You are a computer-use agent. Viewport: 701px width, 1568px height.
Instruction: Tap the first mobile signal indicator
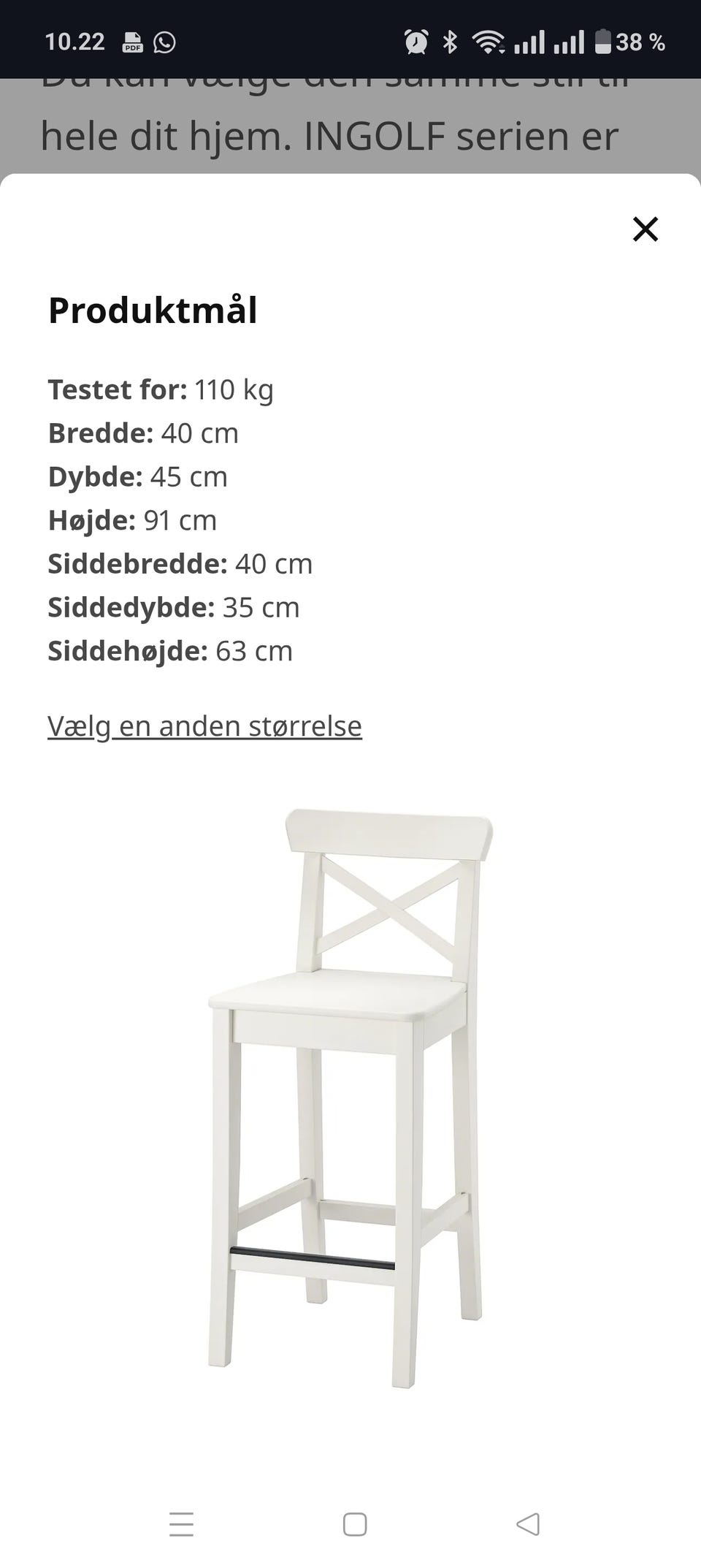click(x=531, y=42)
